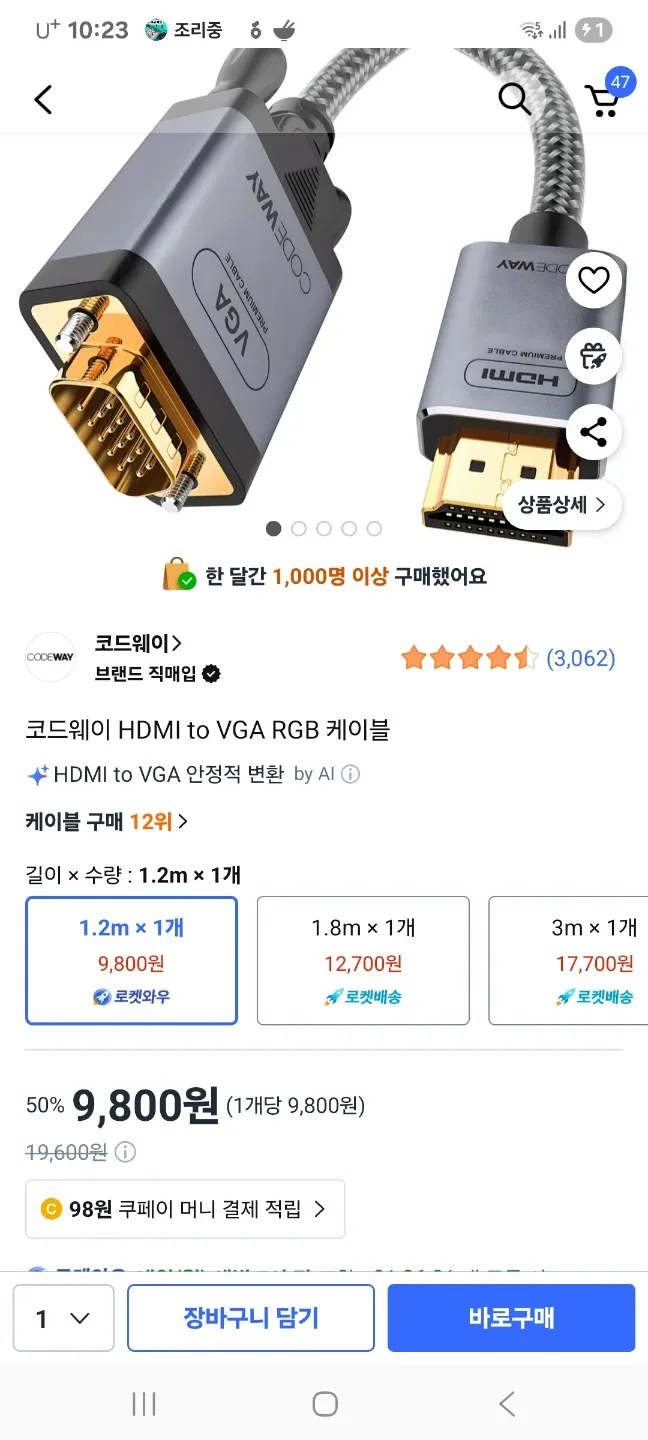Open the search magnifier icon

coord(514,99)
